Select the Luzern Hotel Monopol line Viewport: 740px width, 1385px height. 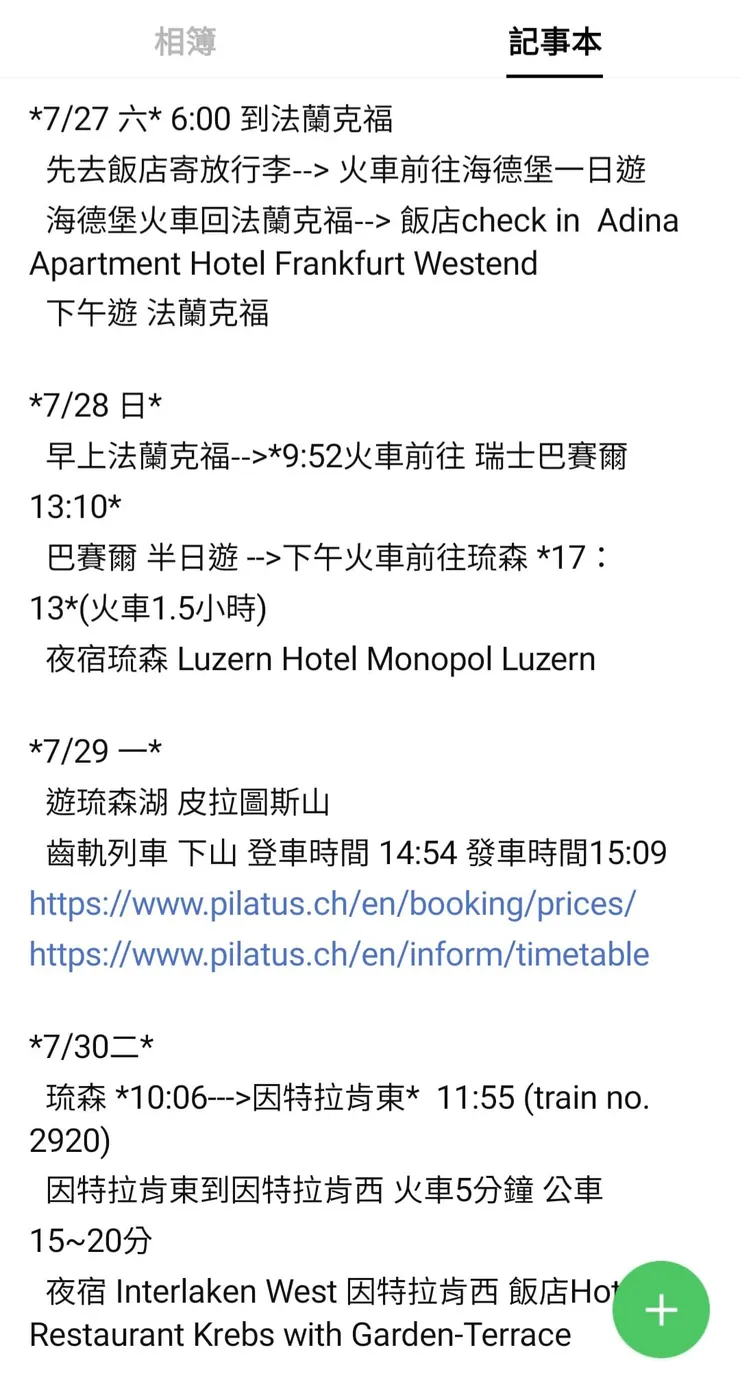click(320, 659)
